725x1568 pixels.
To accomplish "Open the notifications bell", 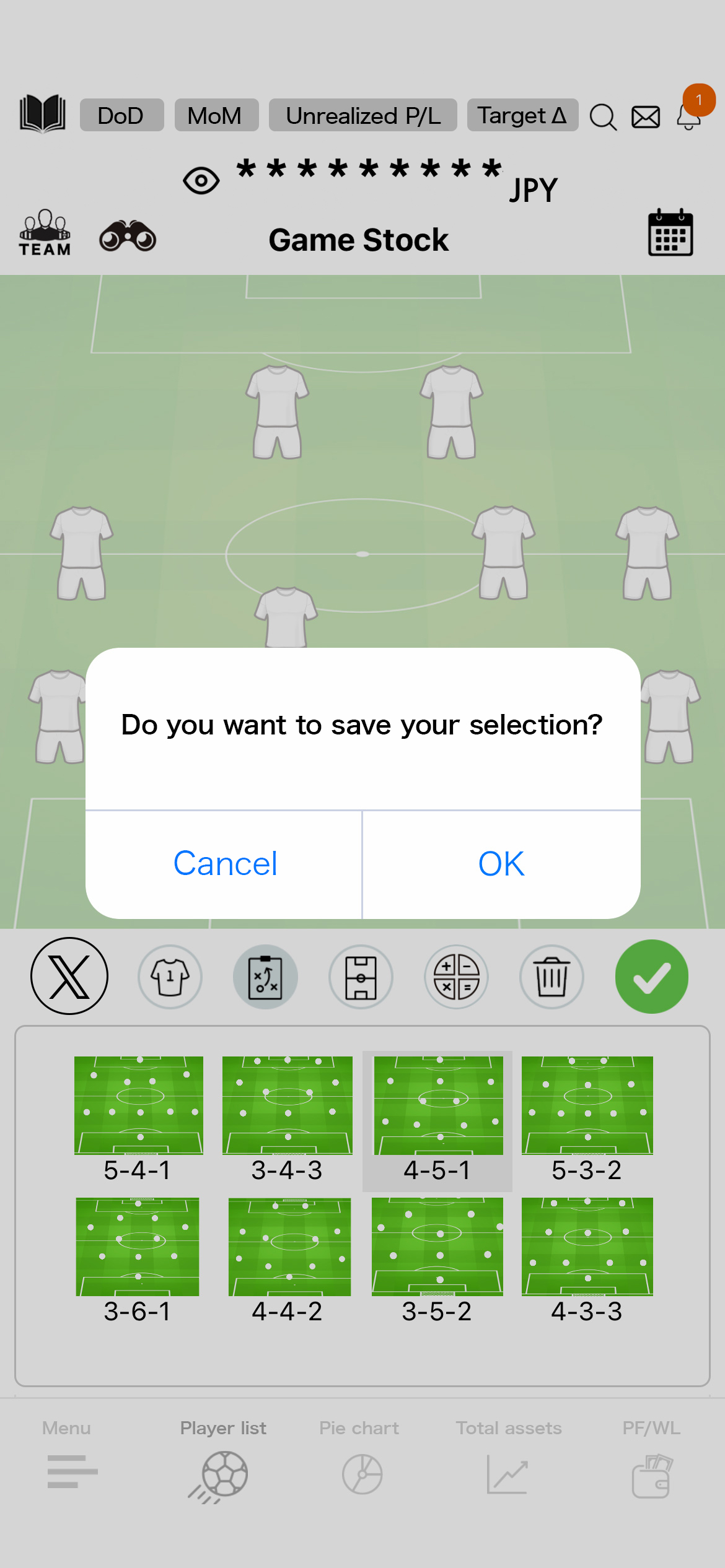I will [688, 116].
